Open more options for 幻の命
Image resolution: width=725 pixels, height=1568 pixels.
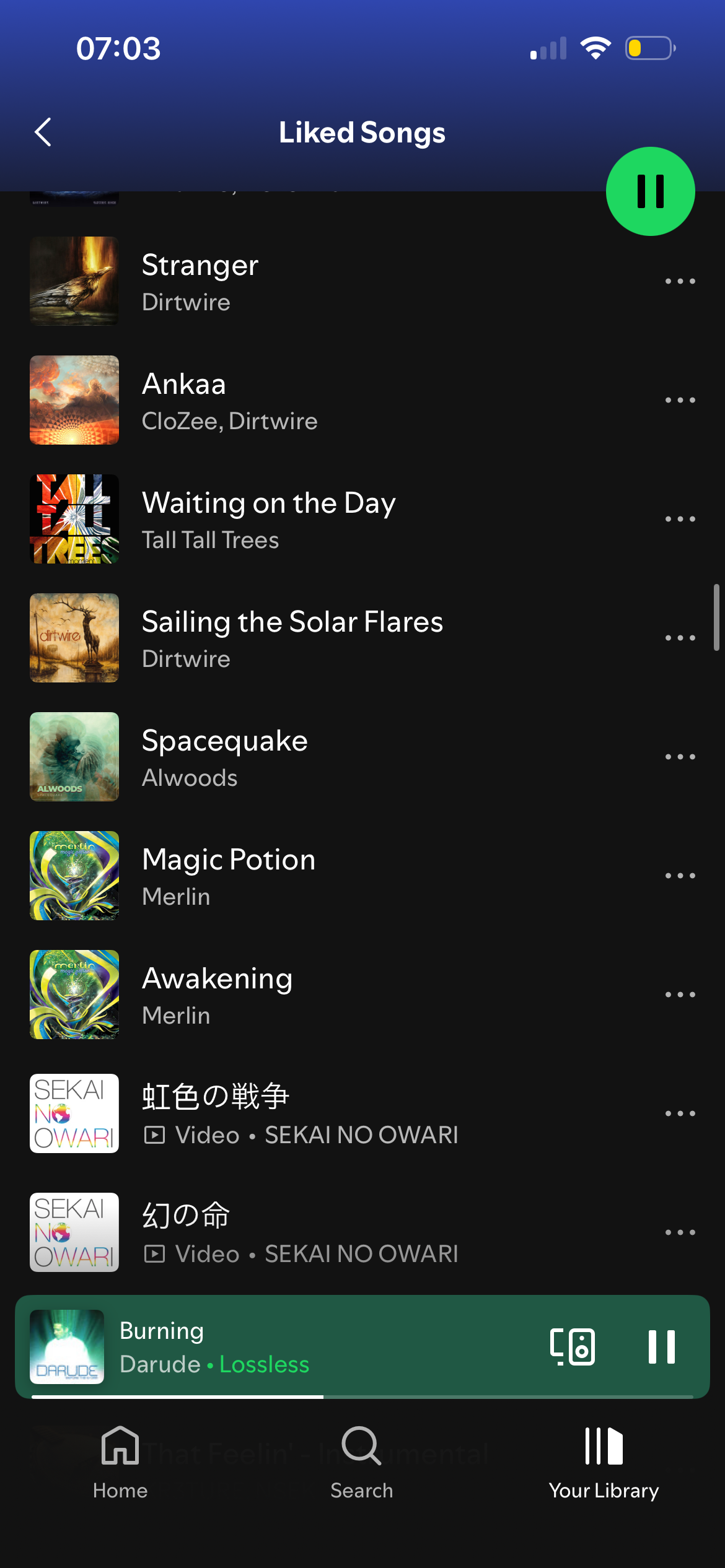pyautogui.click(x=680, y=1233)
